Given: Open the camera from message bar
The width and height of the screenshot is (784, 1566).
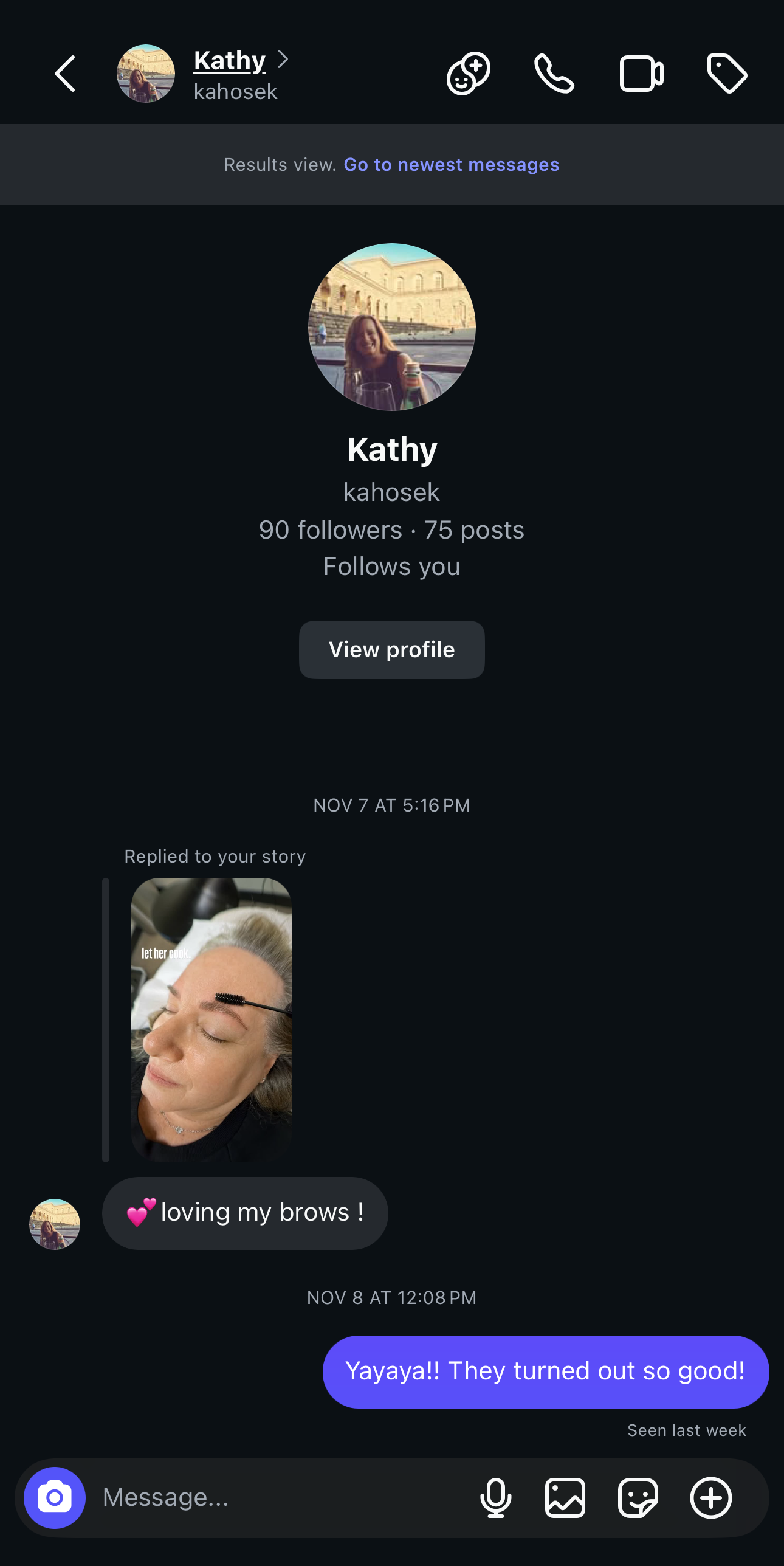Looking at the screenshot, I should coord(55,1498).
